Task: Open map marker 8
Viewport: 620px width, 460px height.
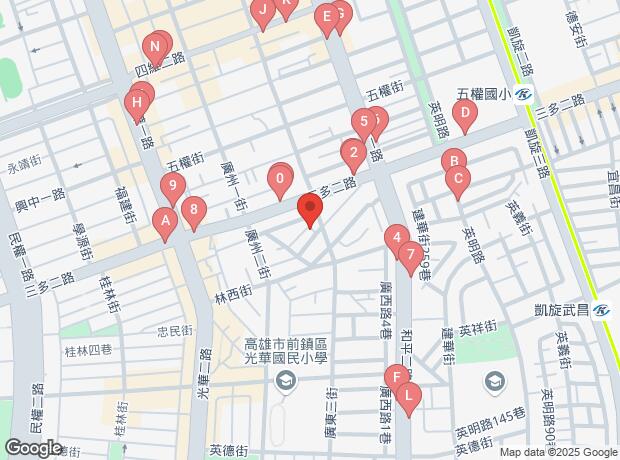Action: click(x=194, y=210)
